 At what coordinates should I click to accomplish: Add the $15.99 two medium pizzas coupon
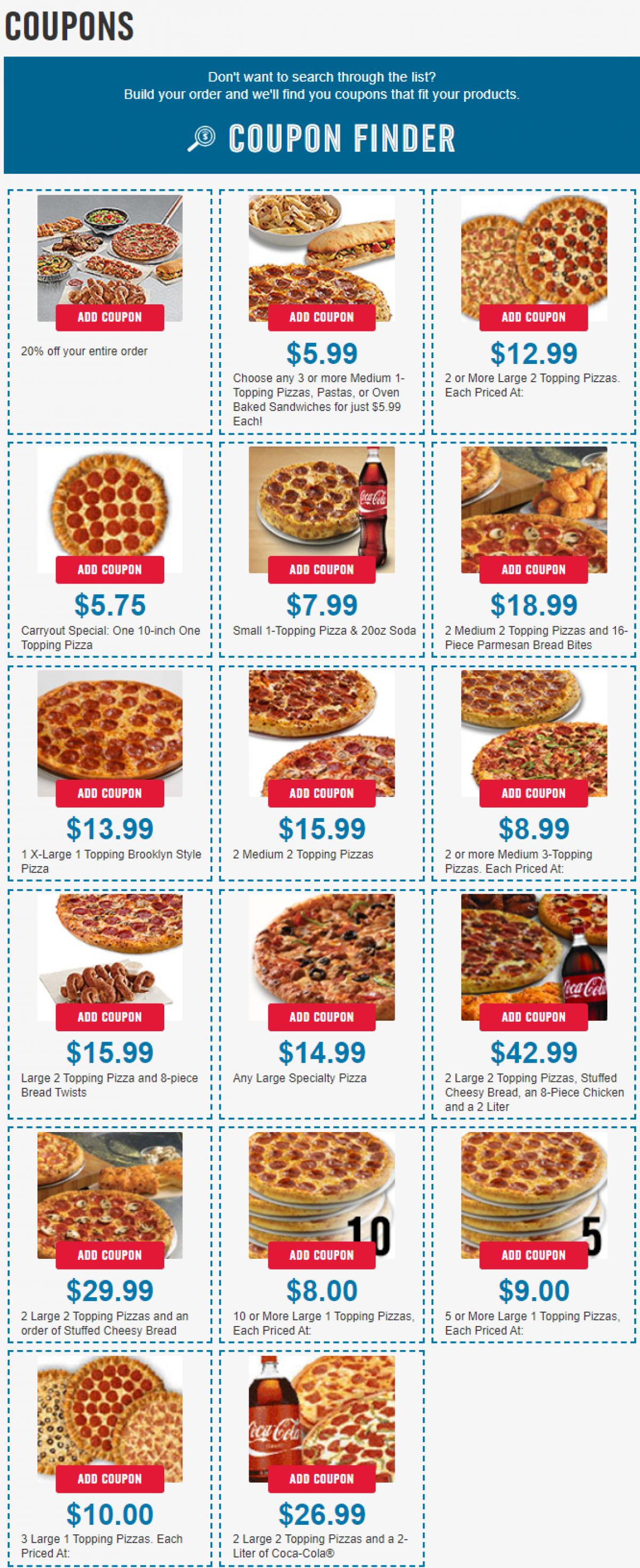point(322,793)
